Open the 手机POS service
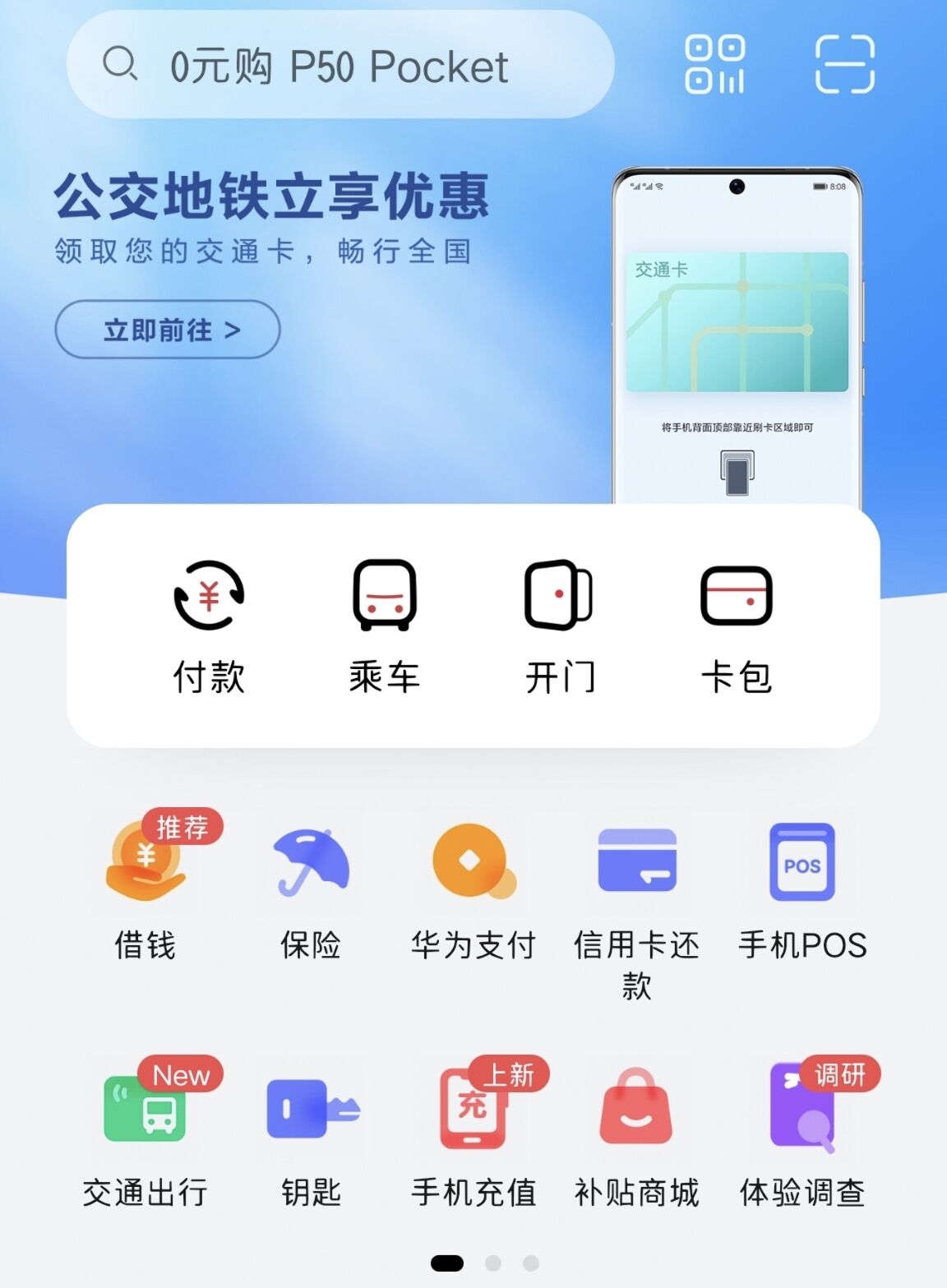Viewport: 947px width, 1288px height. coord(801,888)
